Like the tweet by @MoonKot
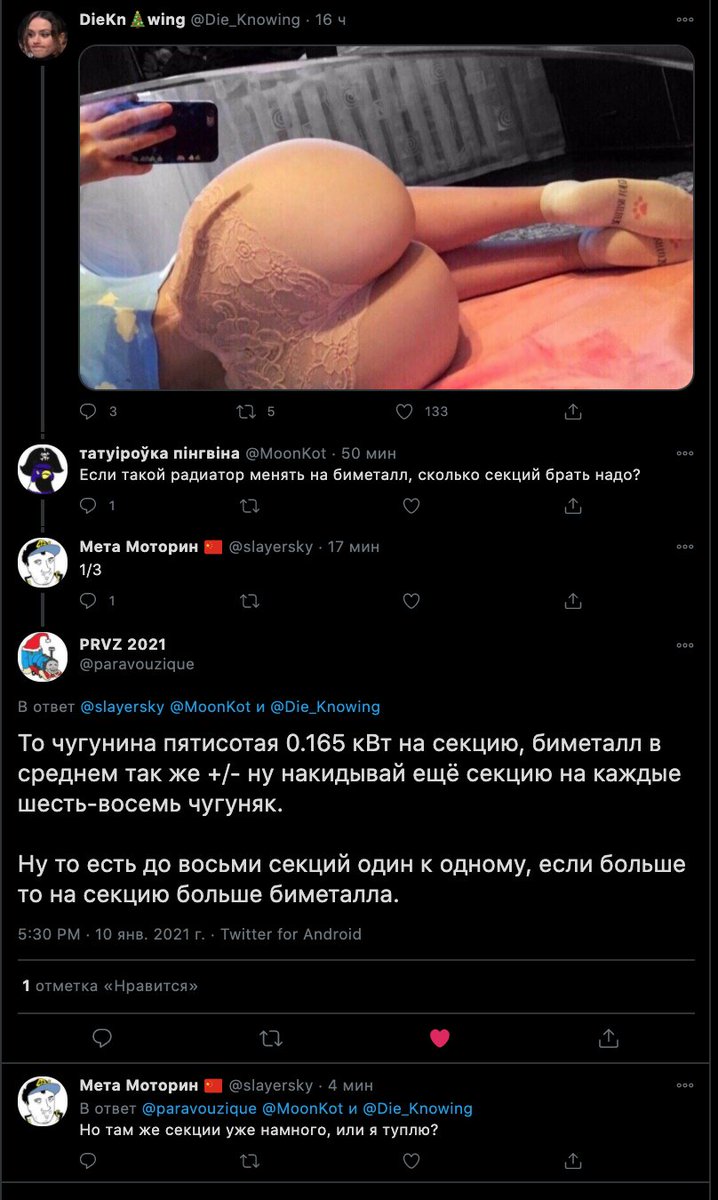Screen dimensions: 718x1200 tap(411, 506)
